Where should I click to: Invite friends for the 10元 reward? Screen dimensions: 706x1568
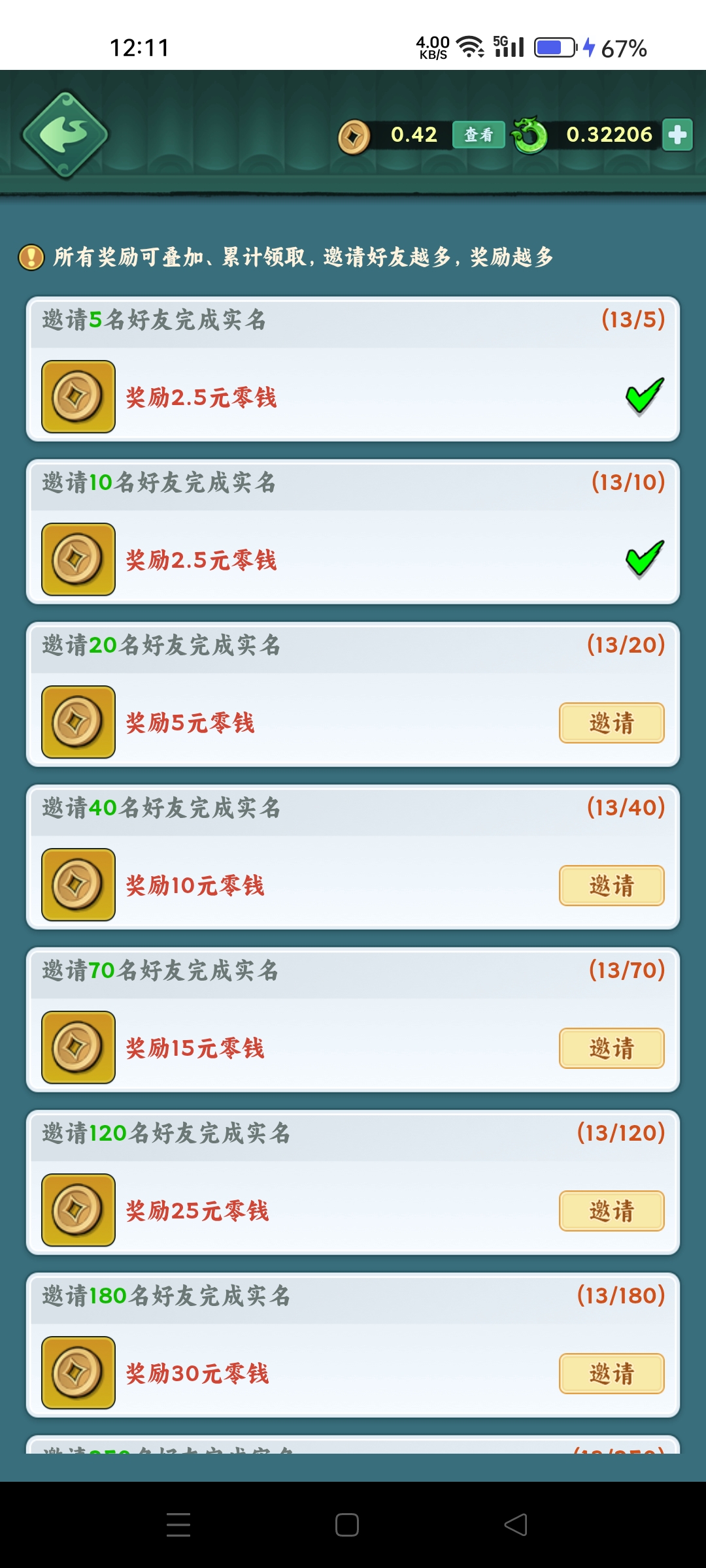(x=611, y=886)
